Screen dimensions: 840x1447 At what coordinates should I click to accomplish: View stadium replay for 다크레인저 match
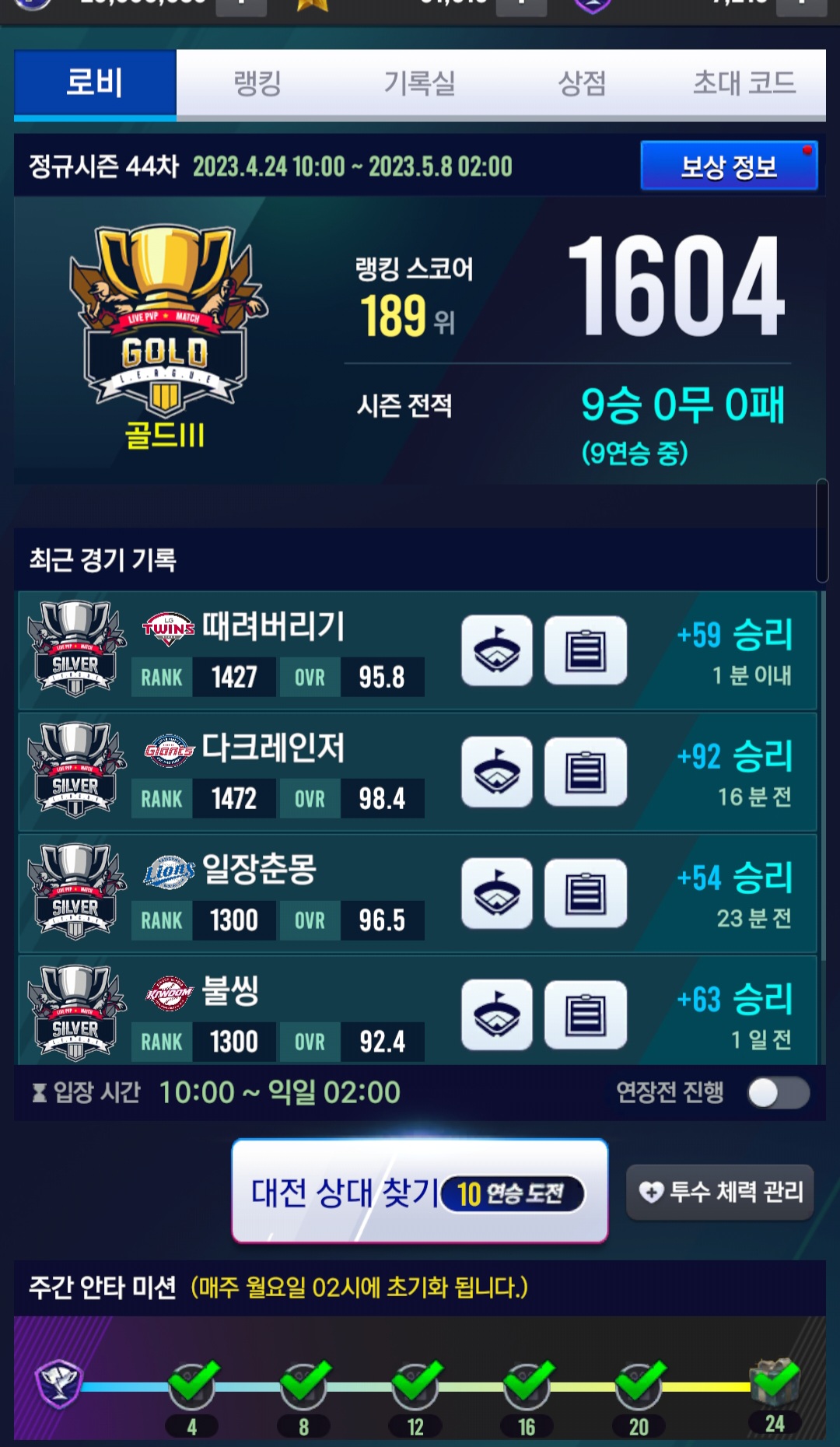(x=497, y=773)
